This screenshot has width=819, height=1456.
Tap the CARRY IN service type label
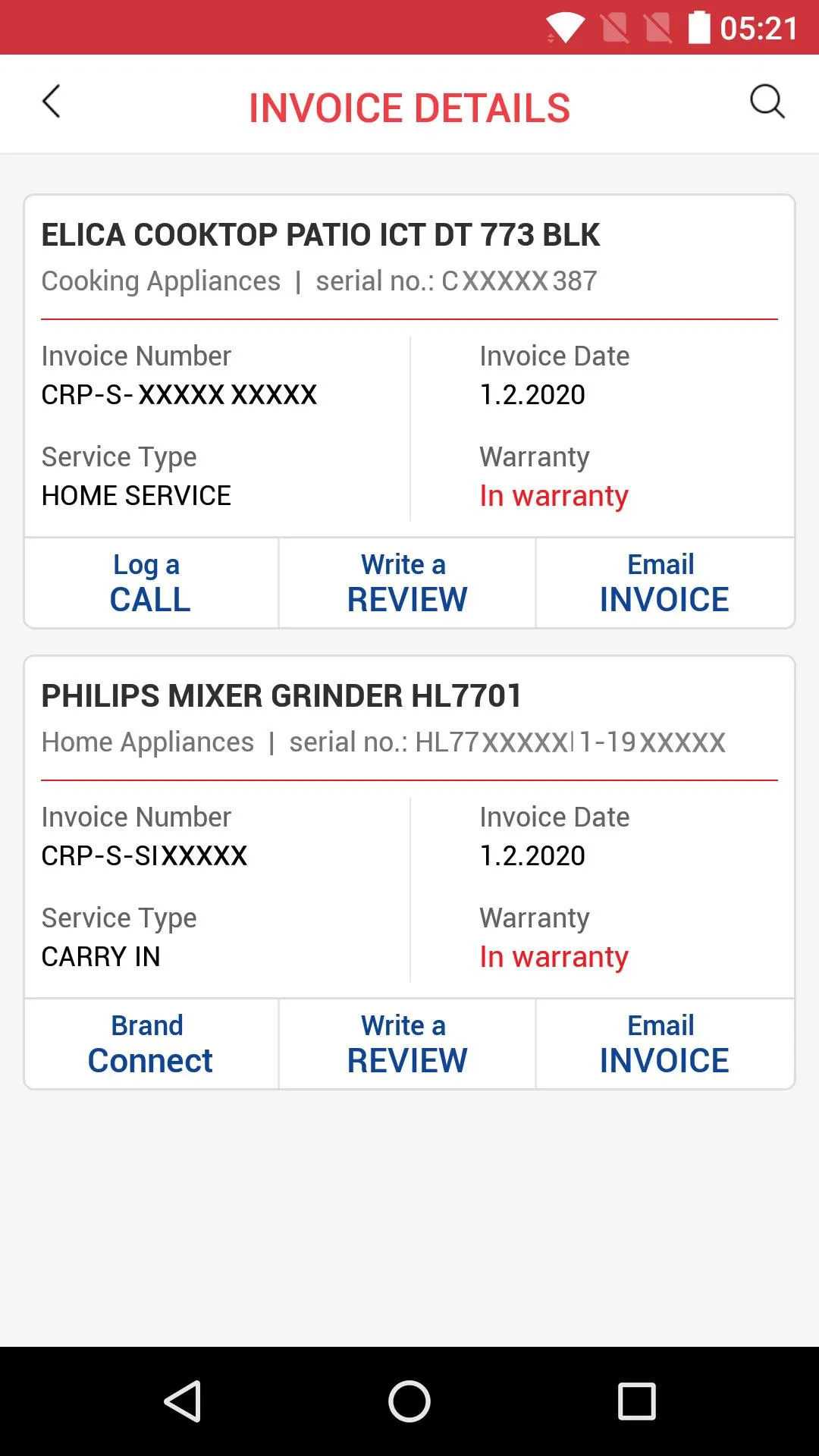coord(100,956)
